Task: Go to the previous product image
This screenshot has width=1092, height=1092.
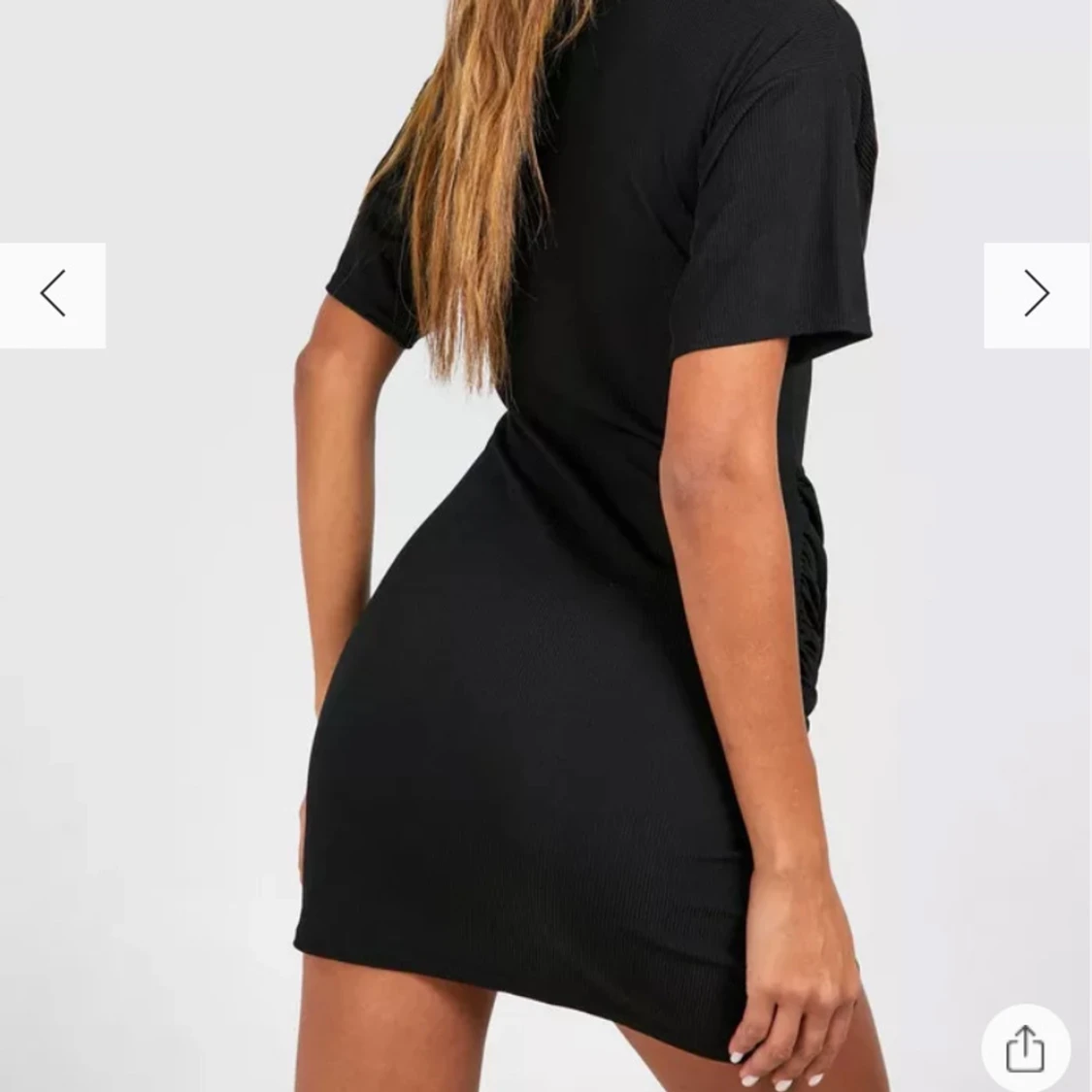Action: pyautogui.click(x=52, y=294)
